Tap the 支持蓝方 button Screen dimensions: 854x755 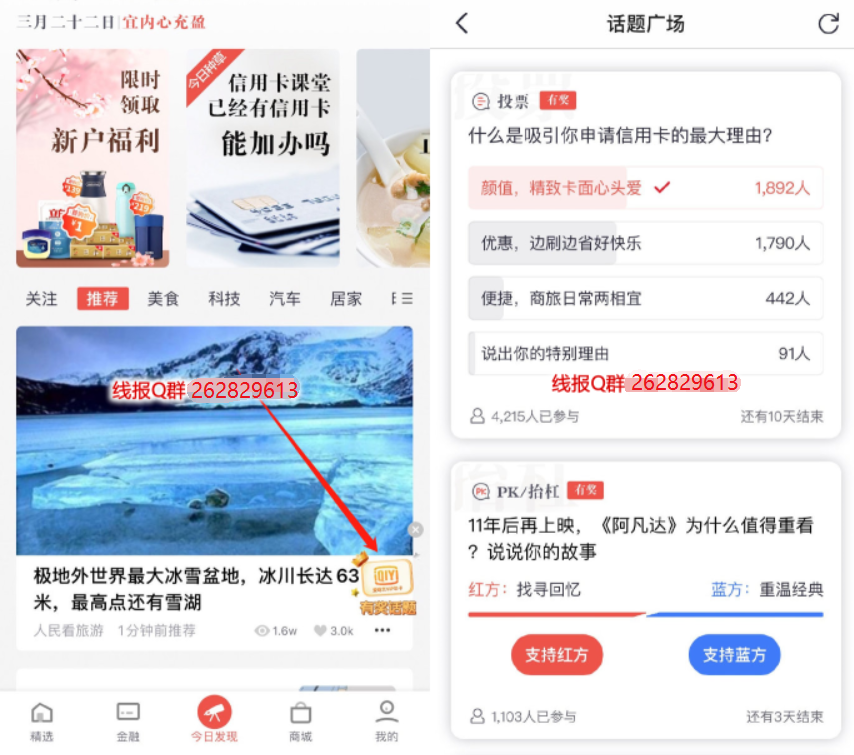click(x=734, y=655)
